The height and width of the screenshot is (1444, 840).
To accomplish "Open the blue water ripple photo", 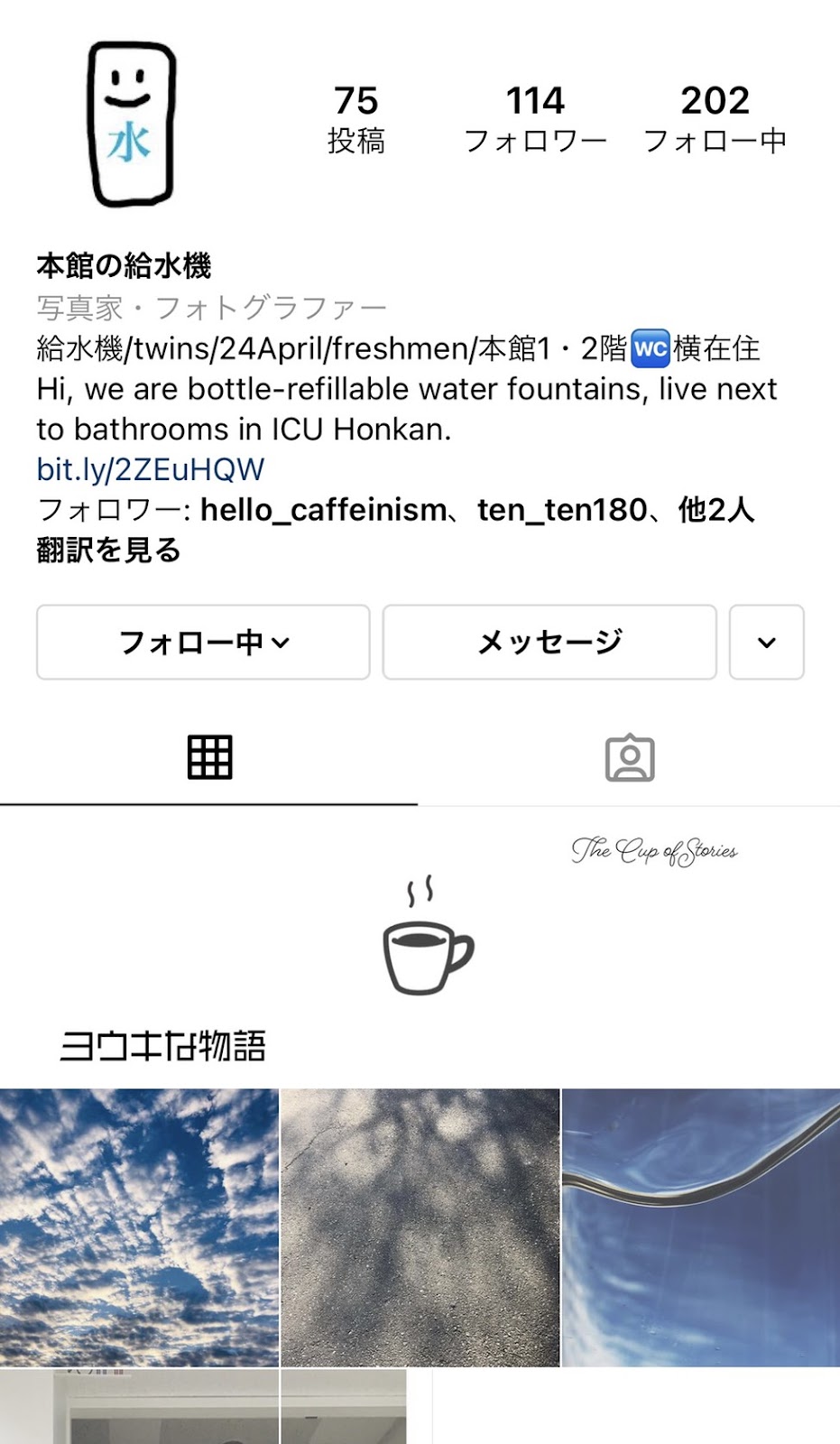I will pyautogui.click(x=701, y=1227).
